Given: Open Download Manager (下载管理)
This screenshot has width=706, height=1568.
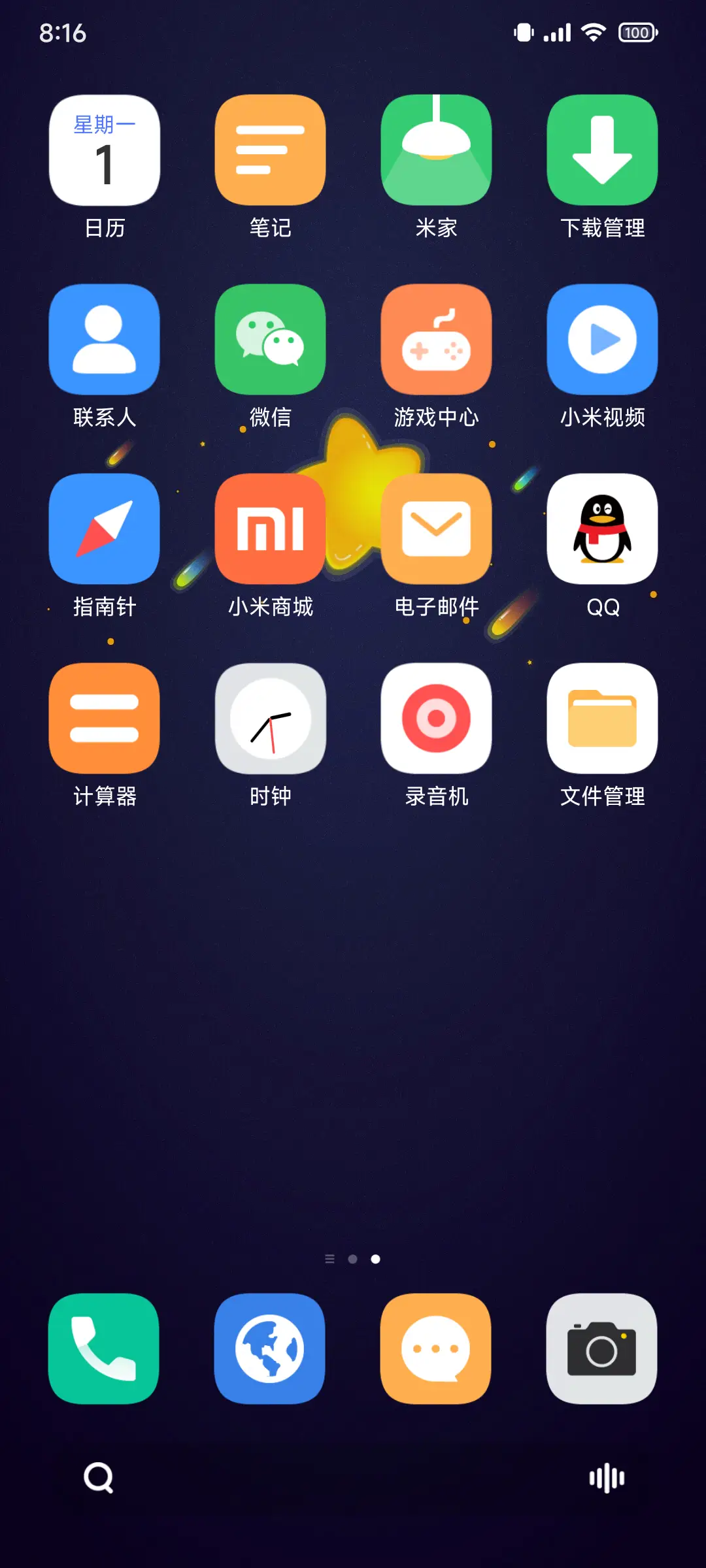Looking at the screenshot, I should [602, 149].
